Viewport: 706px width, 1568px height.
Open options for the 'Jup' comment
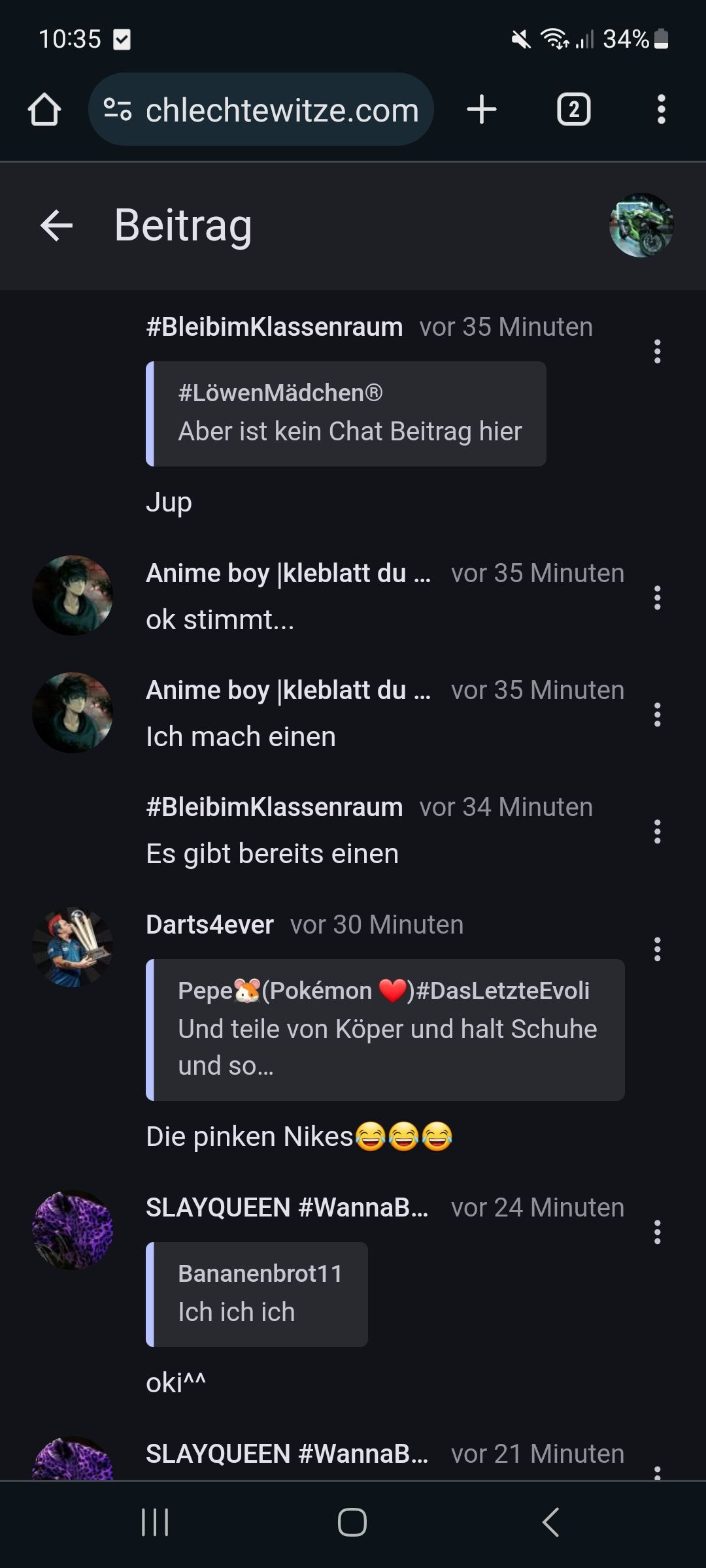pyautogui.click(x=657, y=351)
